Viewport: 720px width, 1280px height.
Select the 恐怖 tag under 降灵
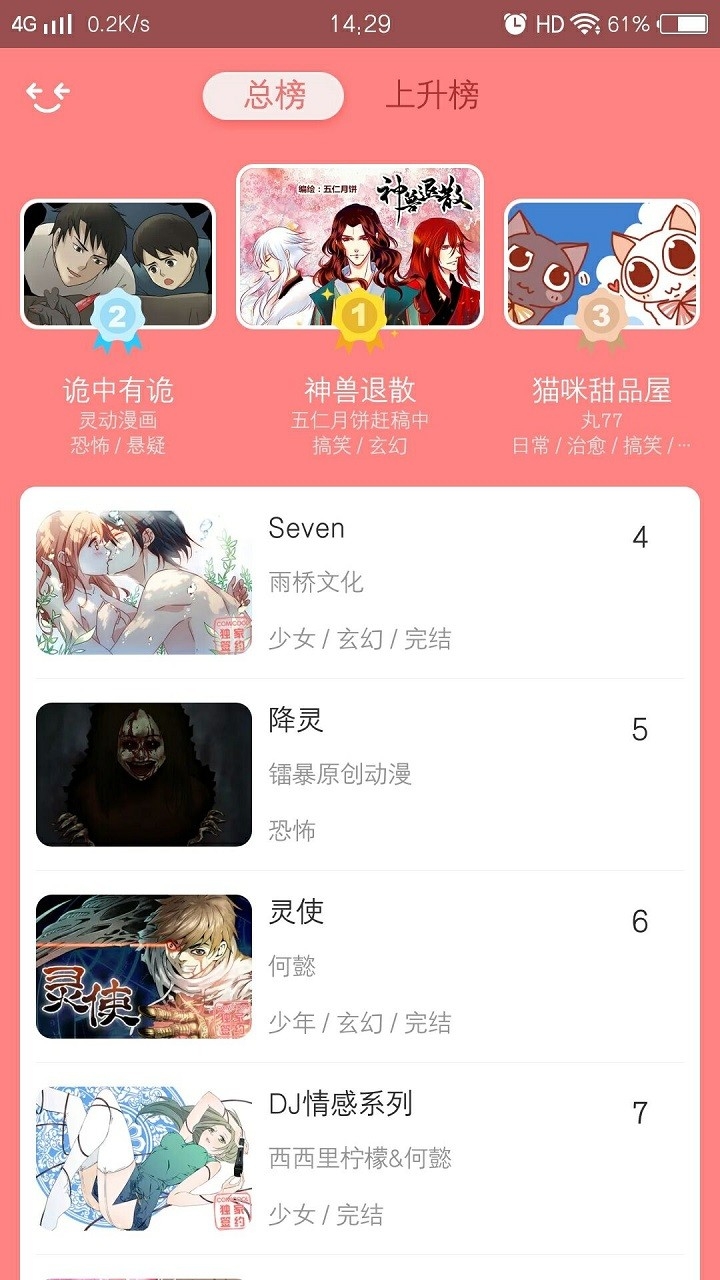coord(291,831)
